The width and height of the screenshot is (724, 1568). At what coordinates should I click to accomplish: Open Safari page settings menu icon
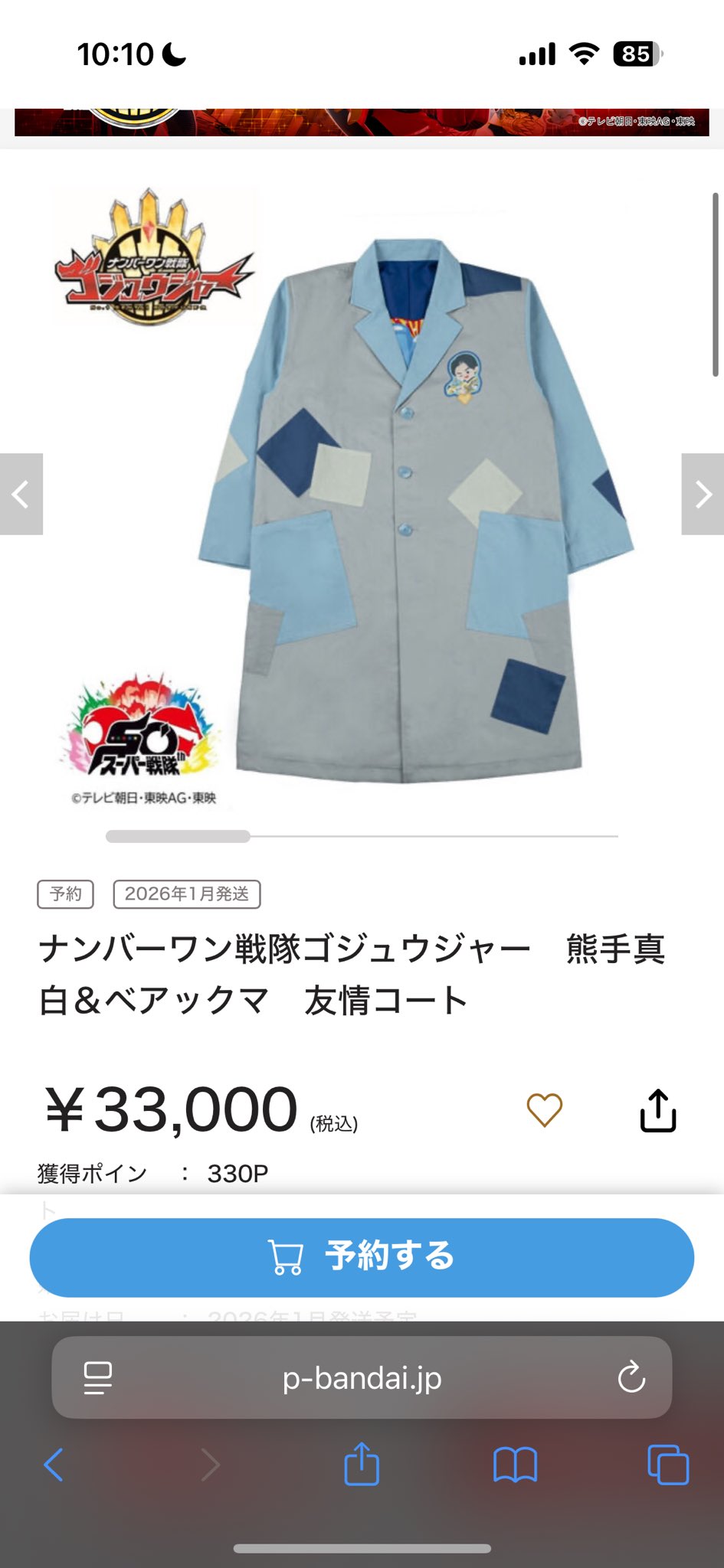[x=97, y=1378]
